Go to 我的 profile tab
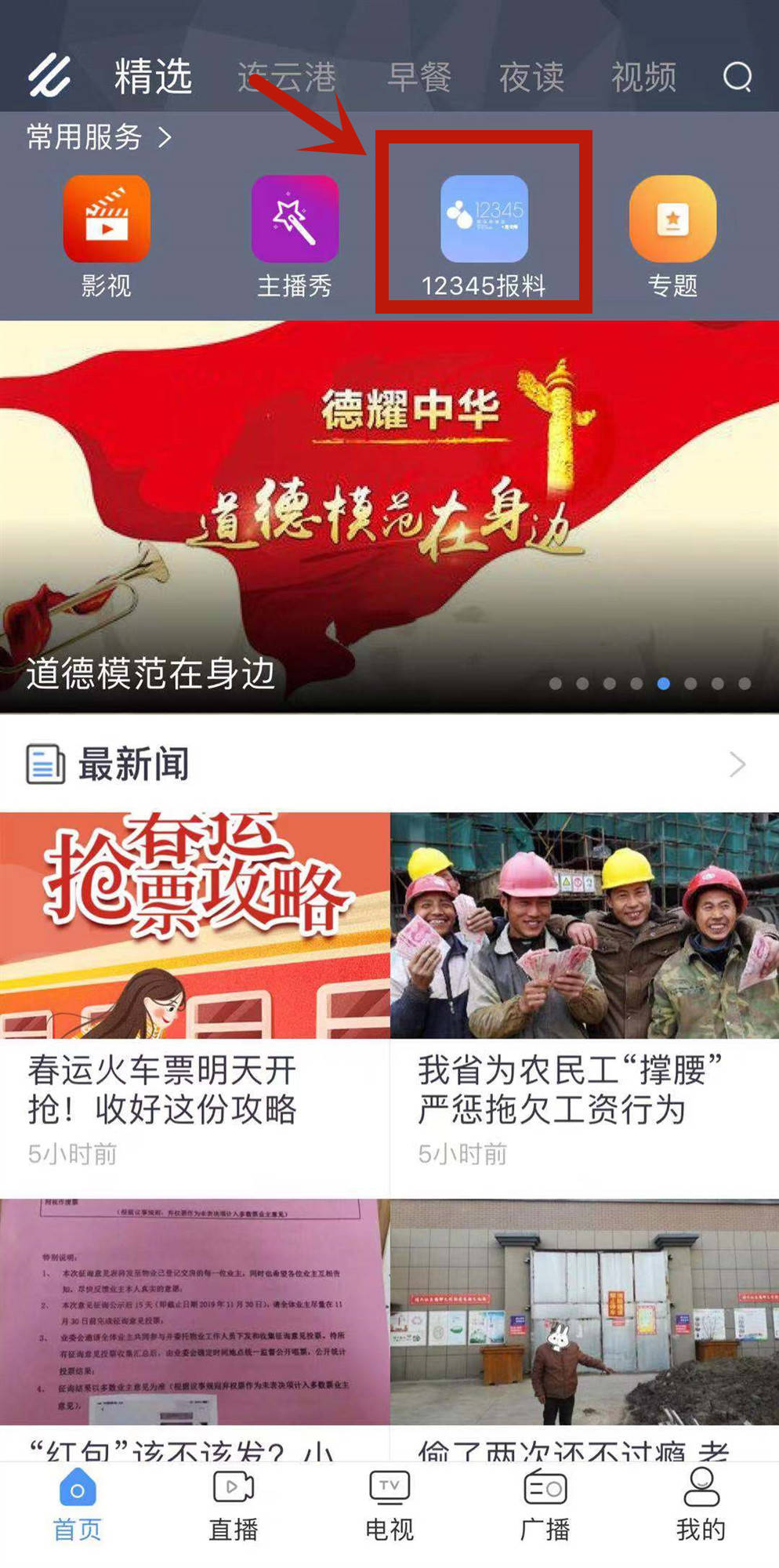This screenshot has width=779, height=1568. click(701, 1505)
